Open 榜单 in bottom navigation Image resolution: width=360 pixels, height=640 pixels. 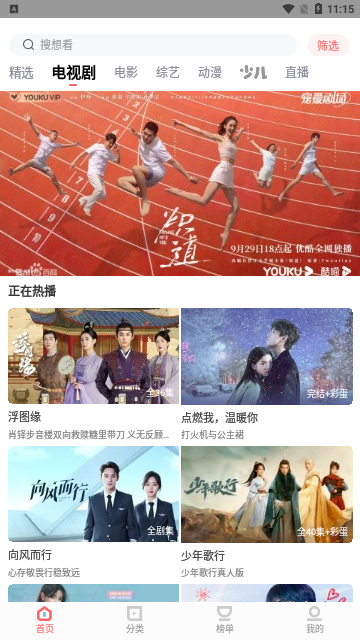point(224,620)
